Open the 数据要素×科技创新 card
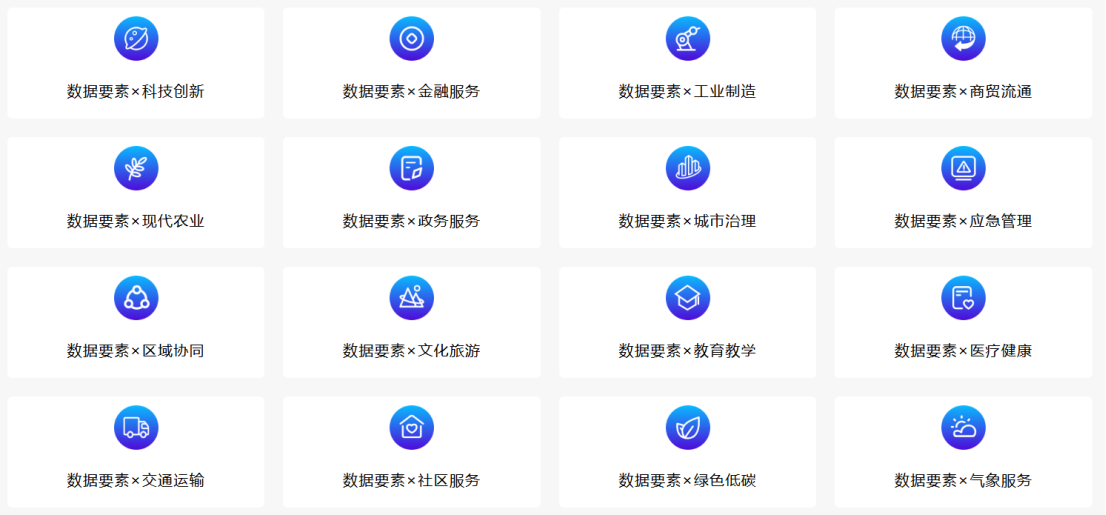The height and width of the screenshot is (515, 1106). coord(136,64)
